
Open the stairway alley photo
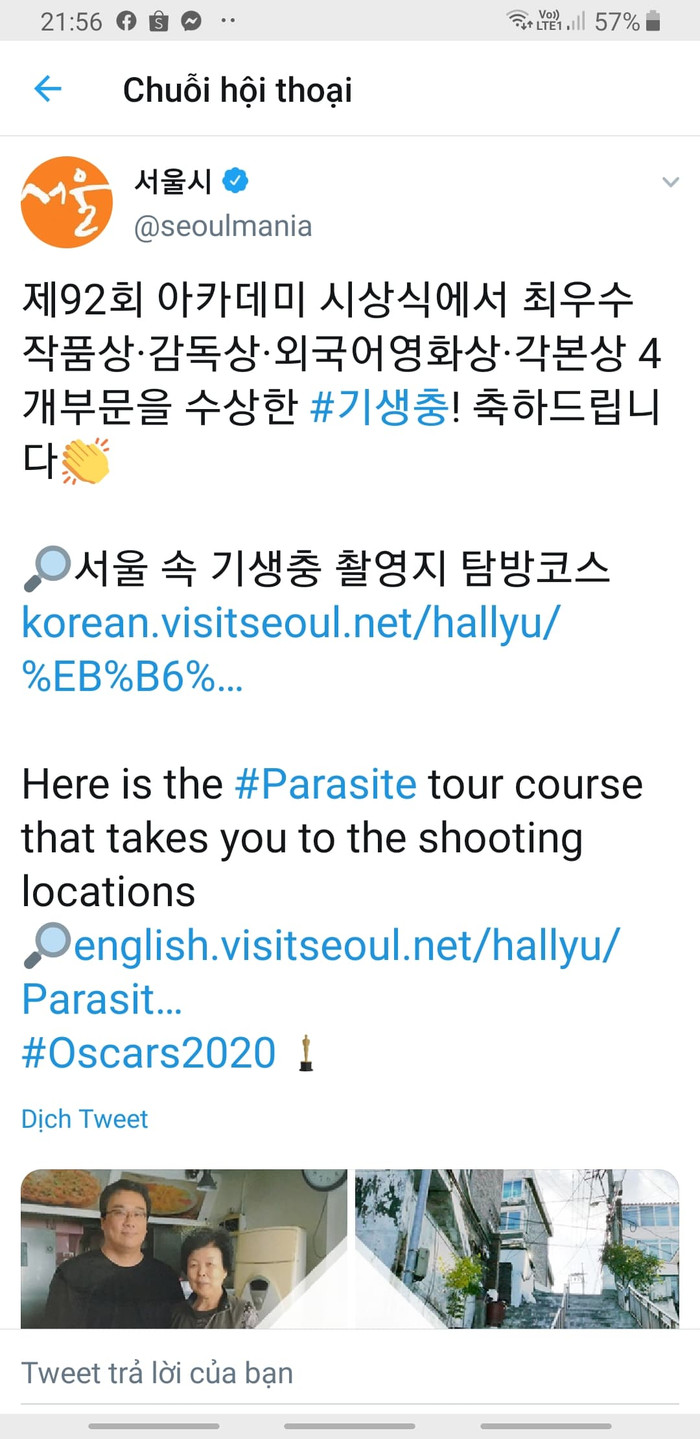coord(516,1248)
